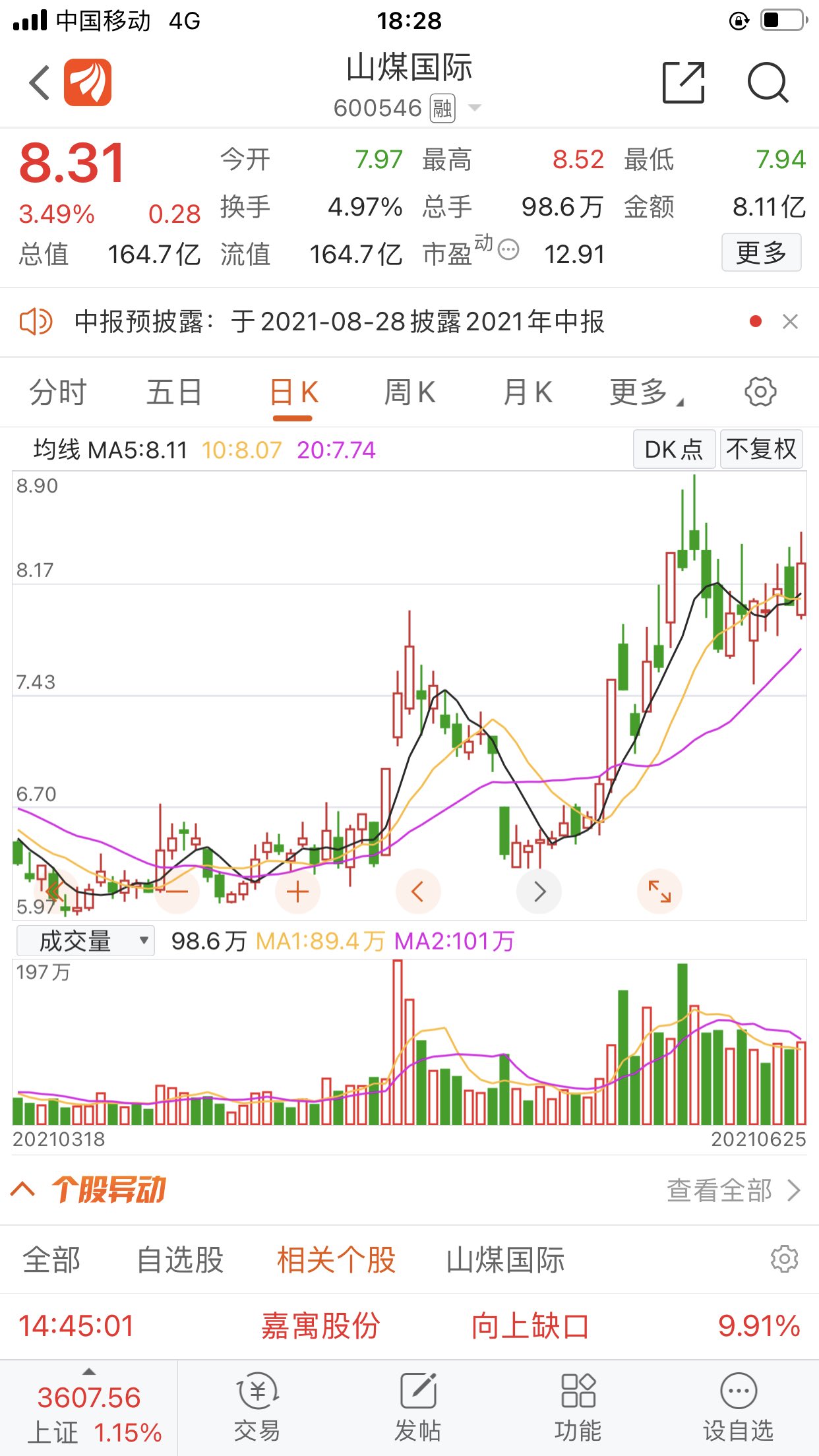The image size is (819, 1456).
Task: Open the search magnifier
Action: (x=768, y=83)
